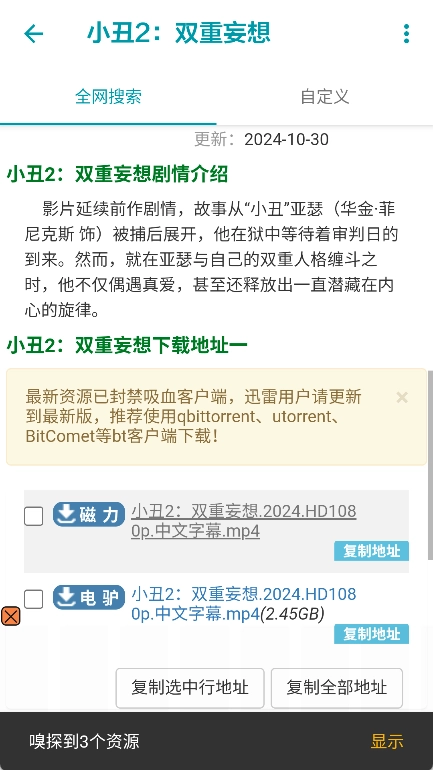Image resolution: width=433 pixels, height=770 pixels.
Task: Copy address of the 电驴 row
Action: click(372, 634)
